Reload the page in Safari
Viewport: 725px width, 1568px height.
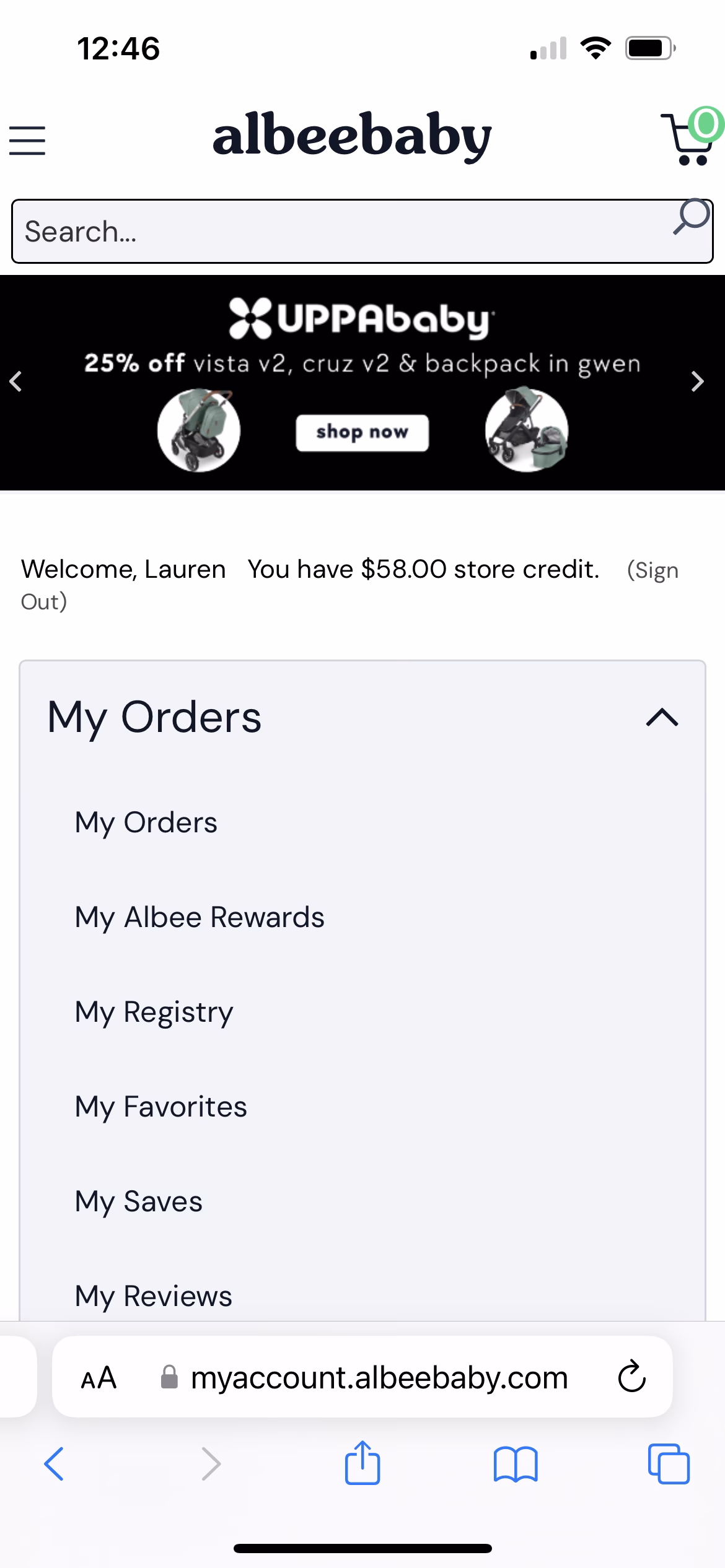pyautogui.click(x=631, y=1377)
